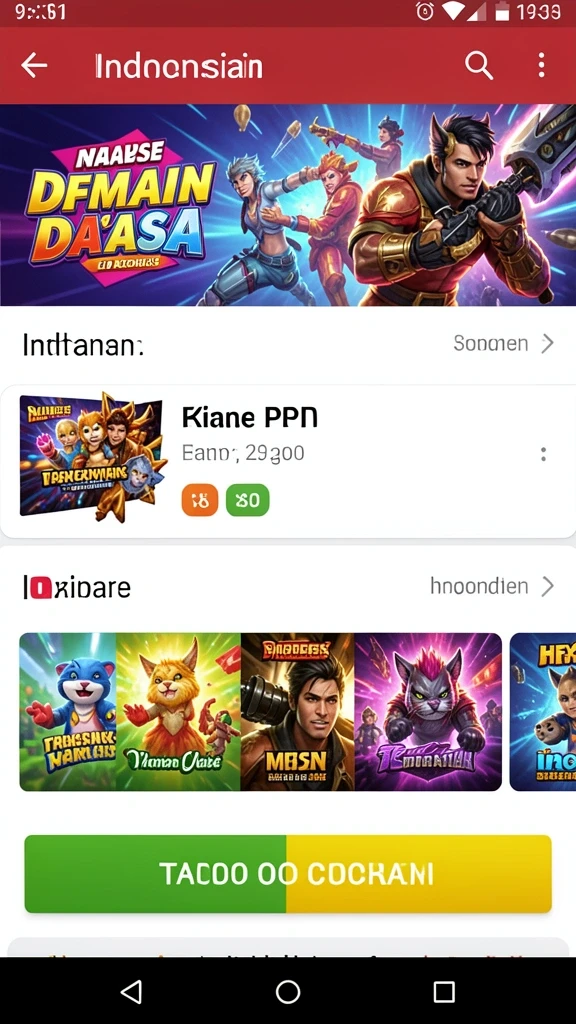Screen dimensions: 576x1024
Task: Open the purple cat game tile
Action: [x=428, y=712]
